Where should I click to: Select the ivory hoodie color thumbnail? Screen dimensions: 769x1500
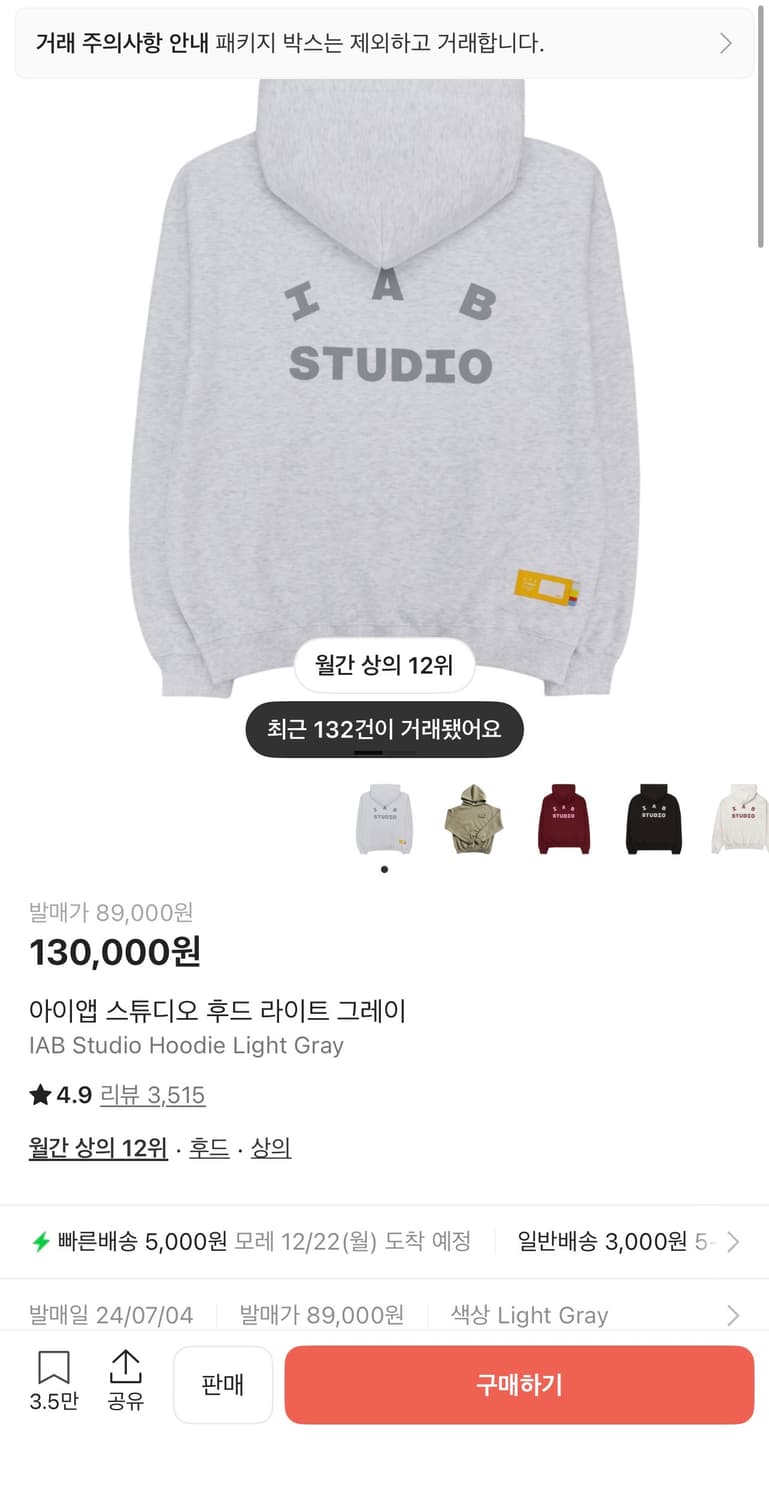coord(740,818)
